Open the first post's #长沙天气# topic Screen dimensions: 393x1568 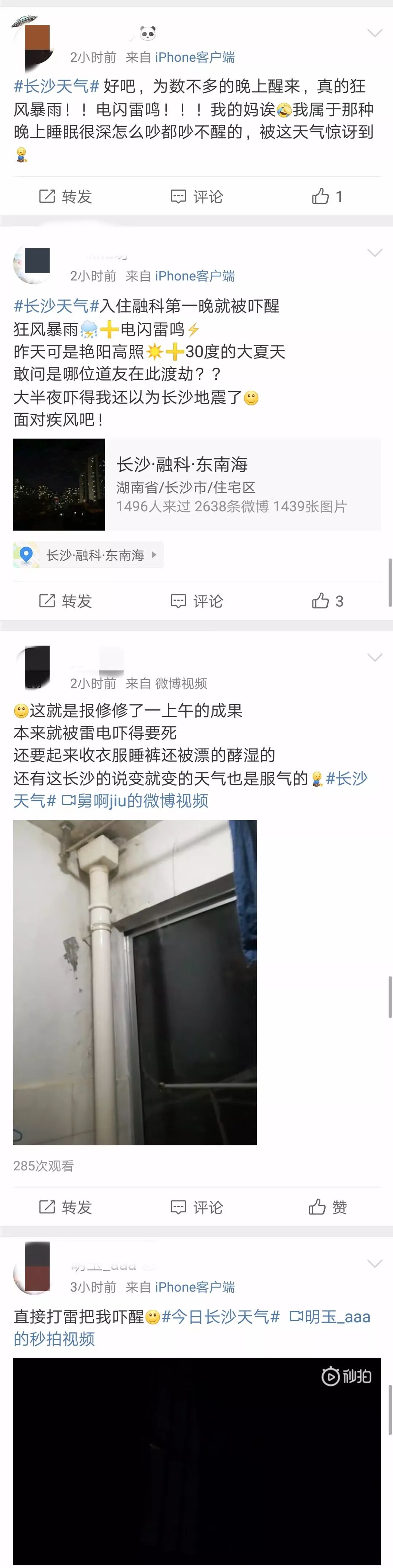(x=56, y=87)
